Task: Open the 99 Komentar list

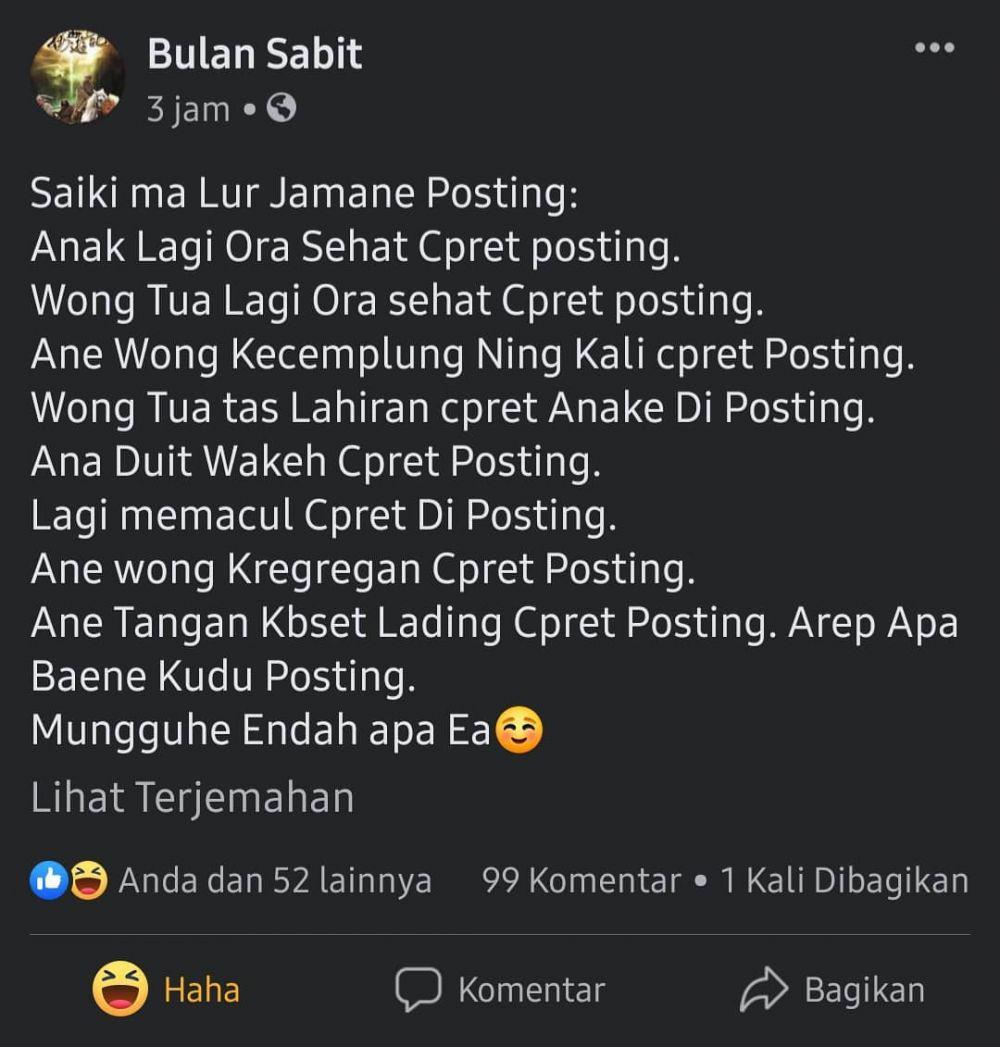Action: pyautogui.click(x=581, y=881)
